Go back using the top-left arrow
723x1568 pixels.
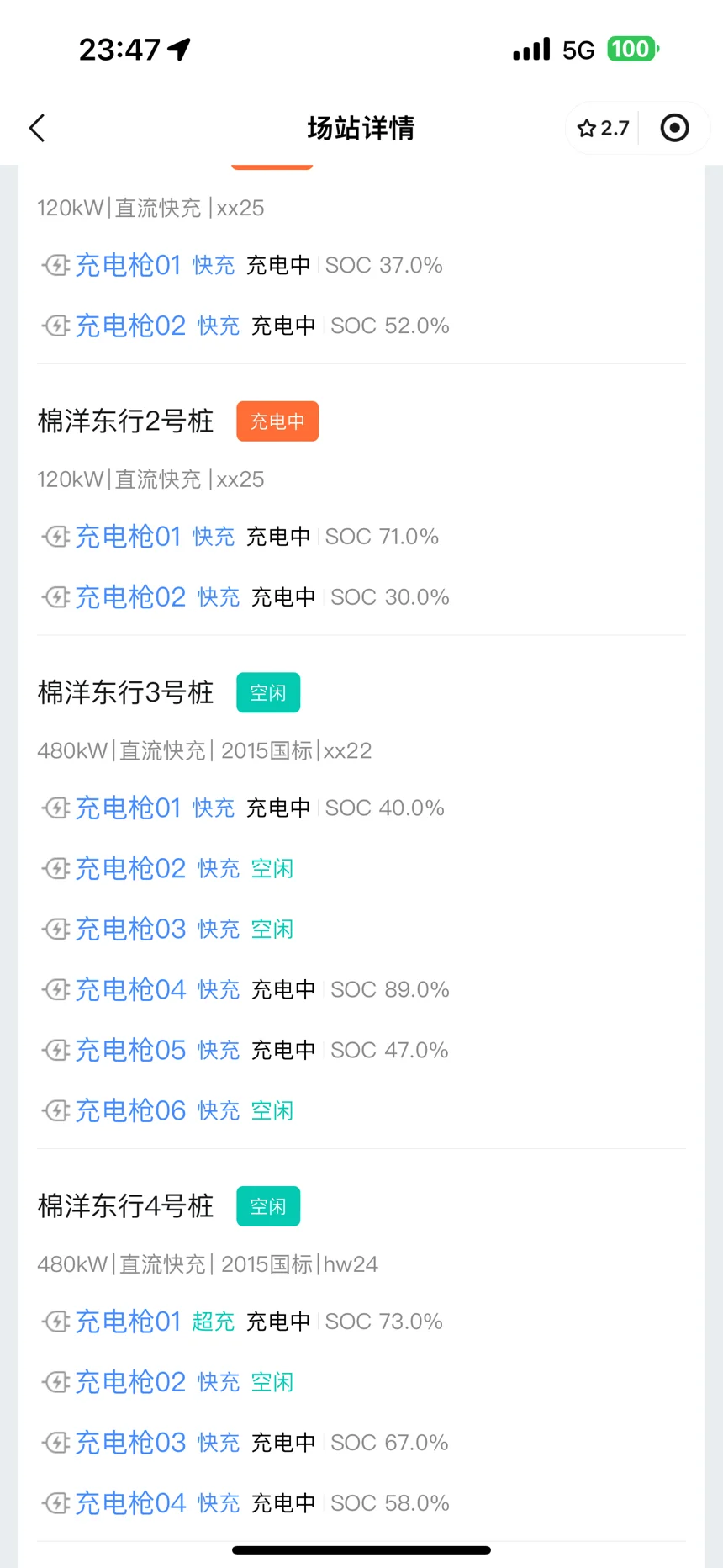coord(37,129)
